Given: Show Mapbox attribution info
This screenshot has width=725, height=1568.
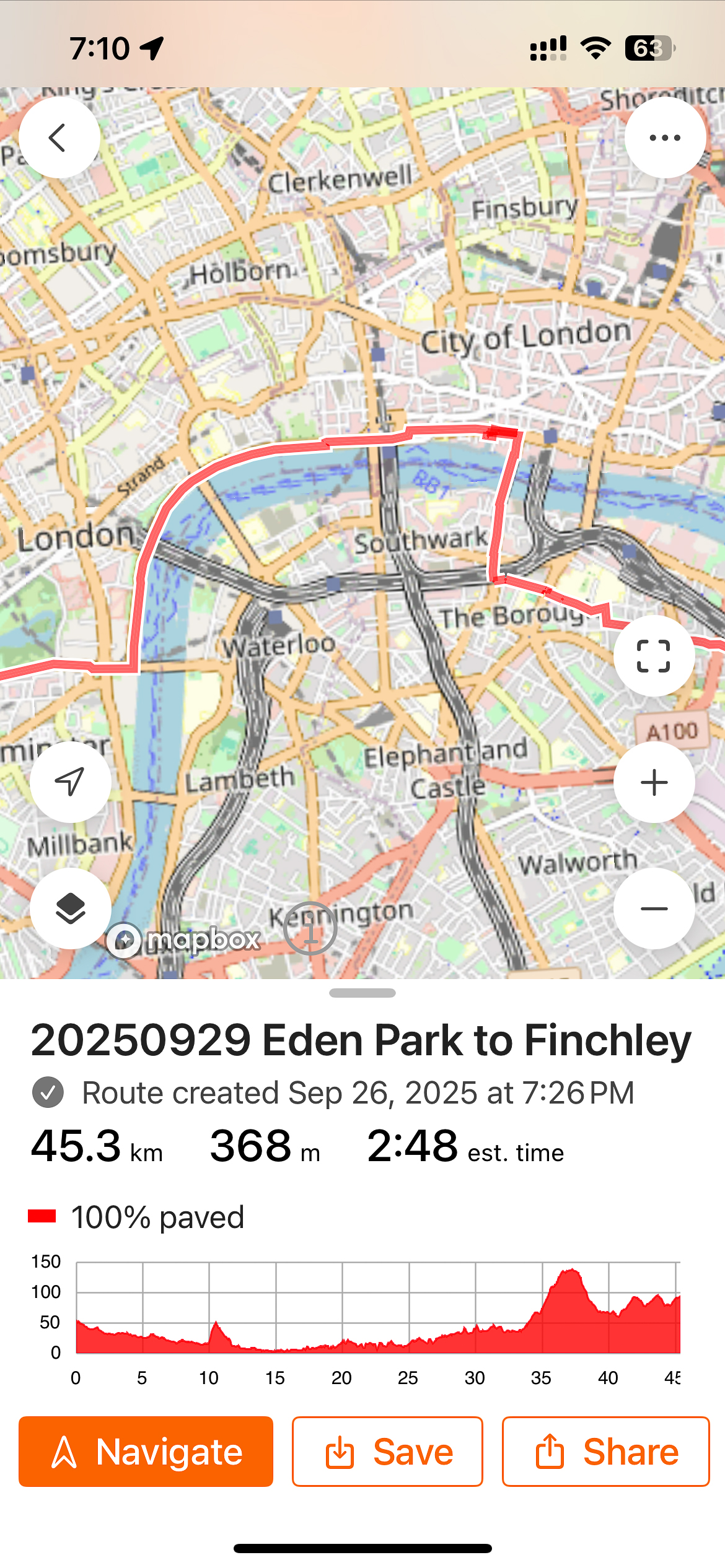Looking at the screenshot, I should point(310,928).
